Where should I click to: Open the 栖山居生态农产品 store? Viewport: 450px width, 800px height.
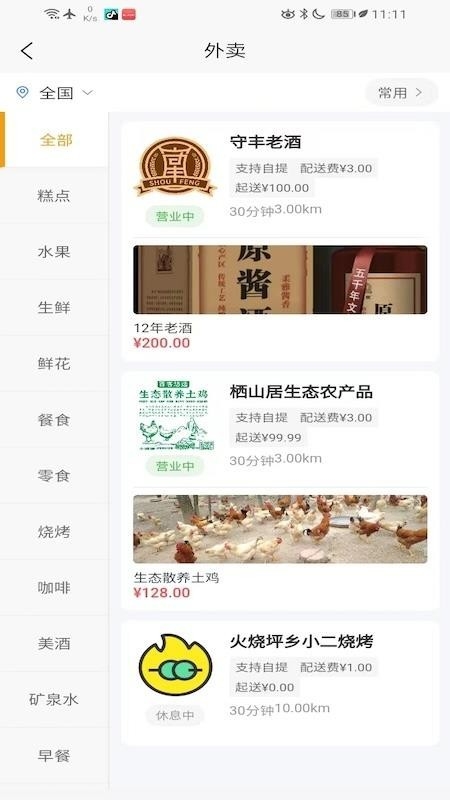(x=280, y=429)
